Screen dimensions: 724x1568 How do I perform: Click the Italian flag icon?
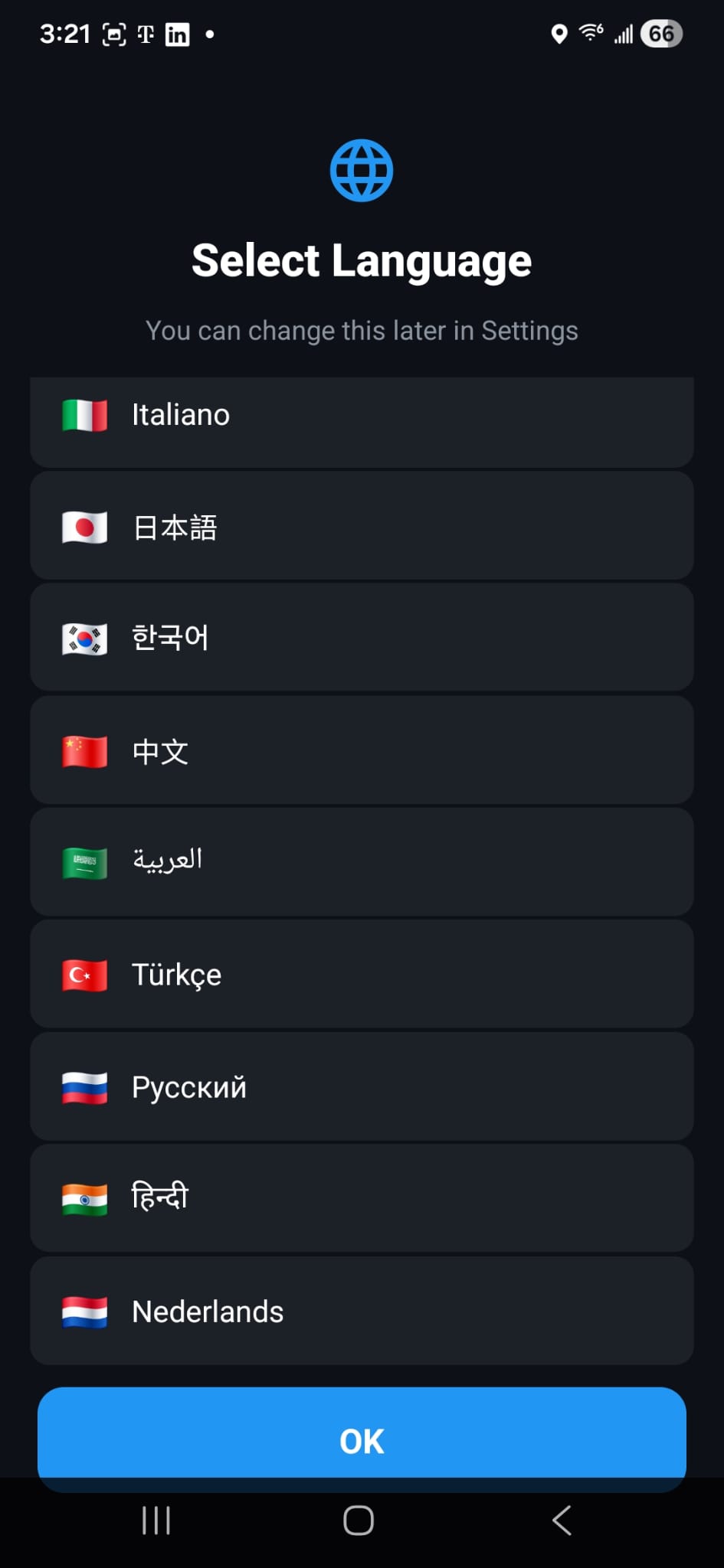pos(84,414)
